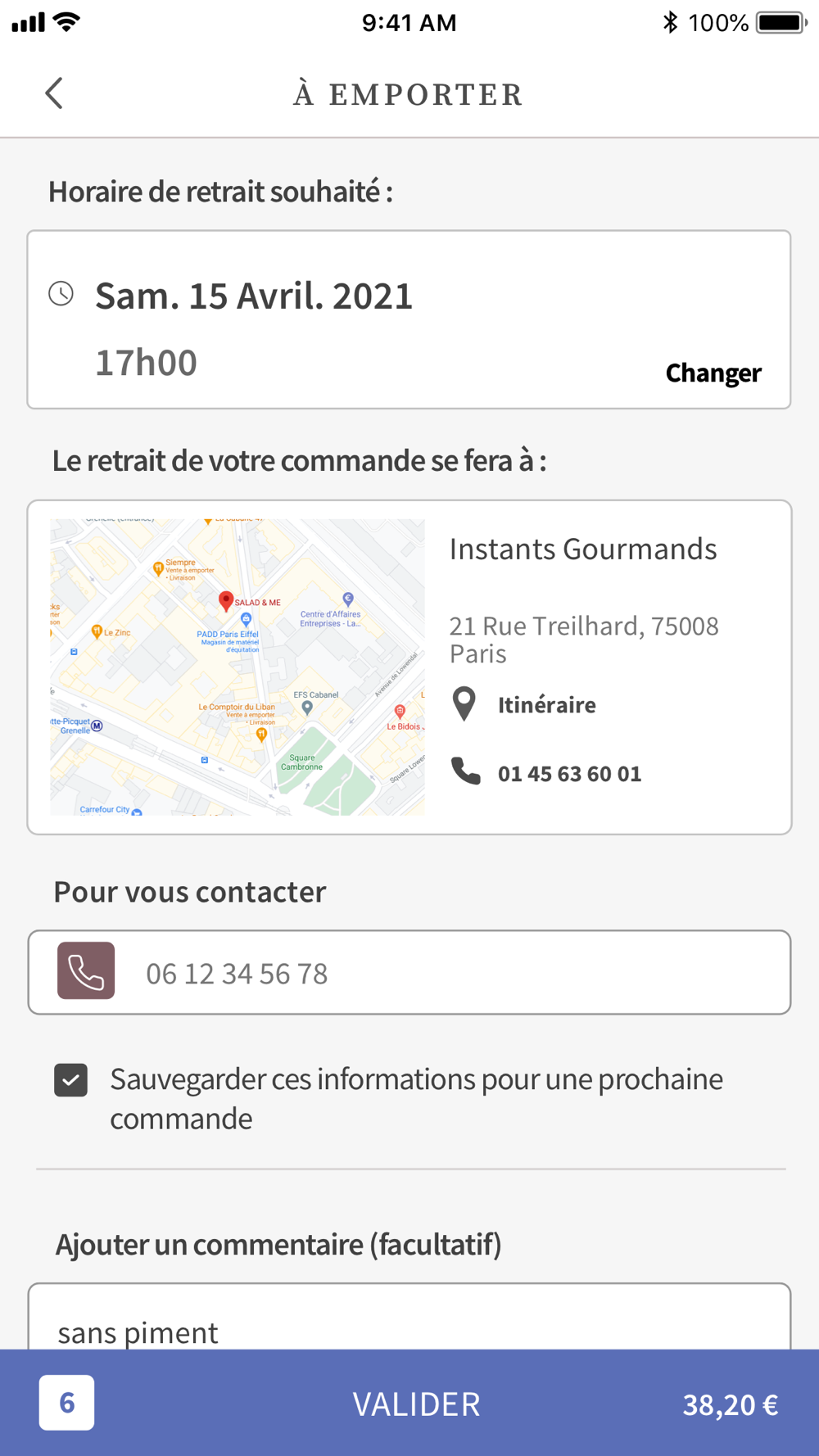Go back using the top-left arrow

pos(54,93)
